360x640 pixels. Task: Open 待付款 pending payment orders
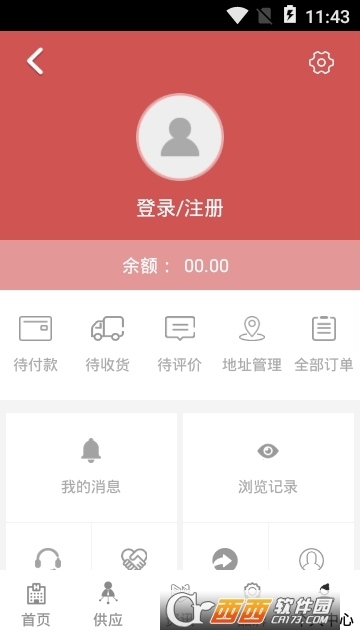36,345
